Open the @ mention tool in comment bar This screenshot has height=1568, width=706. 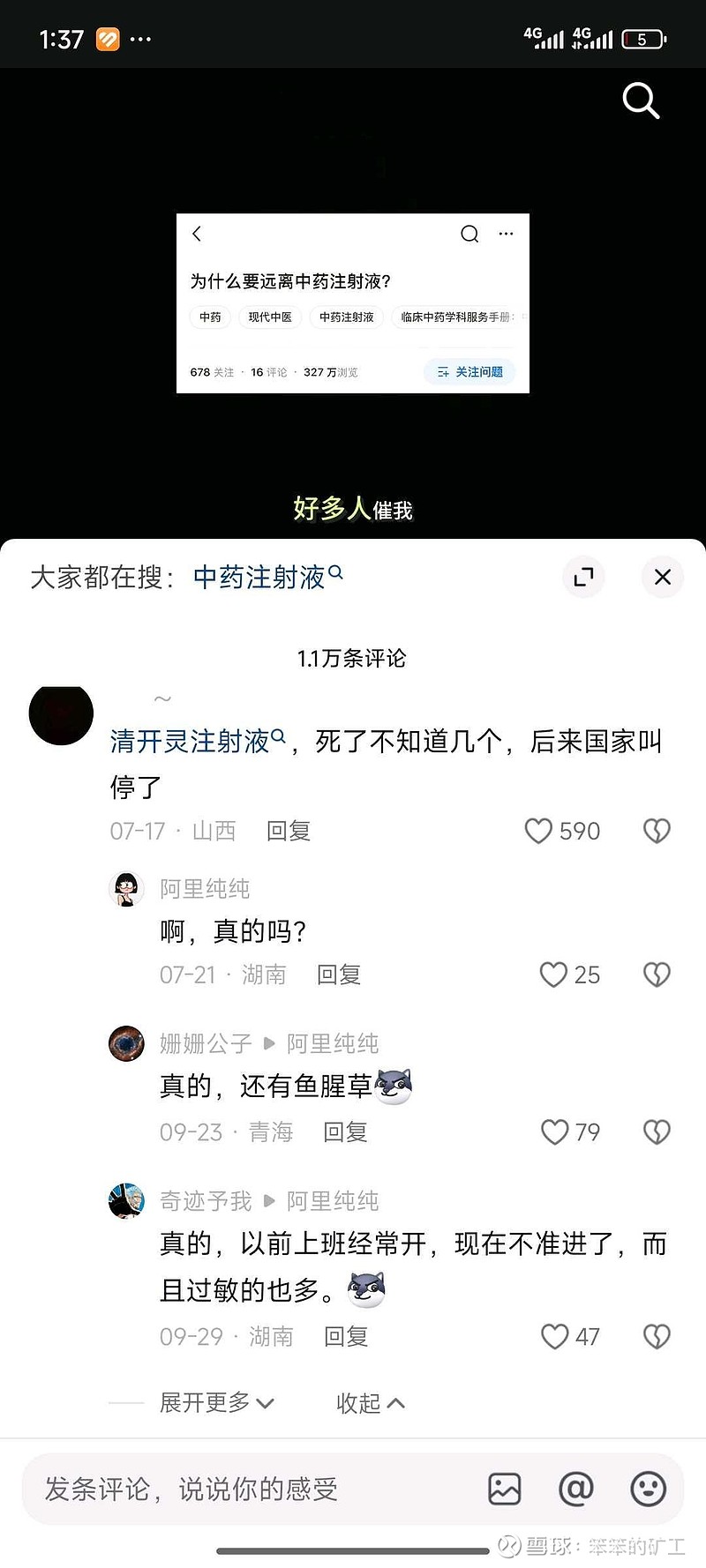pos(575,1489)
